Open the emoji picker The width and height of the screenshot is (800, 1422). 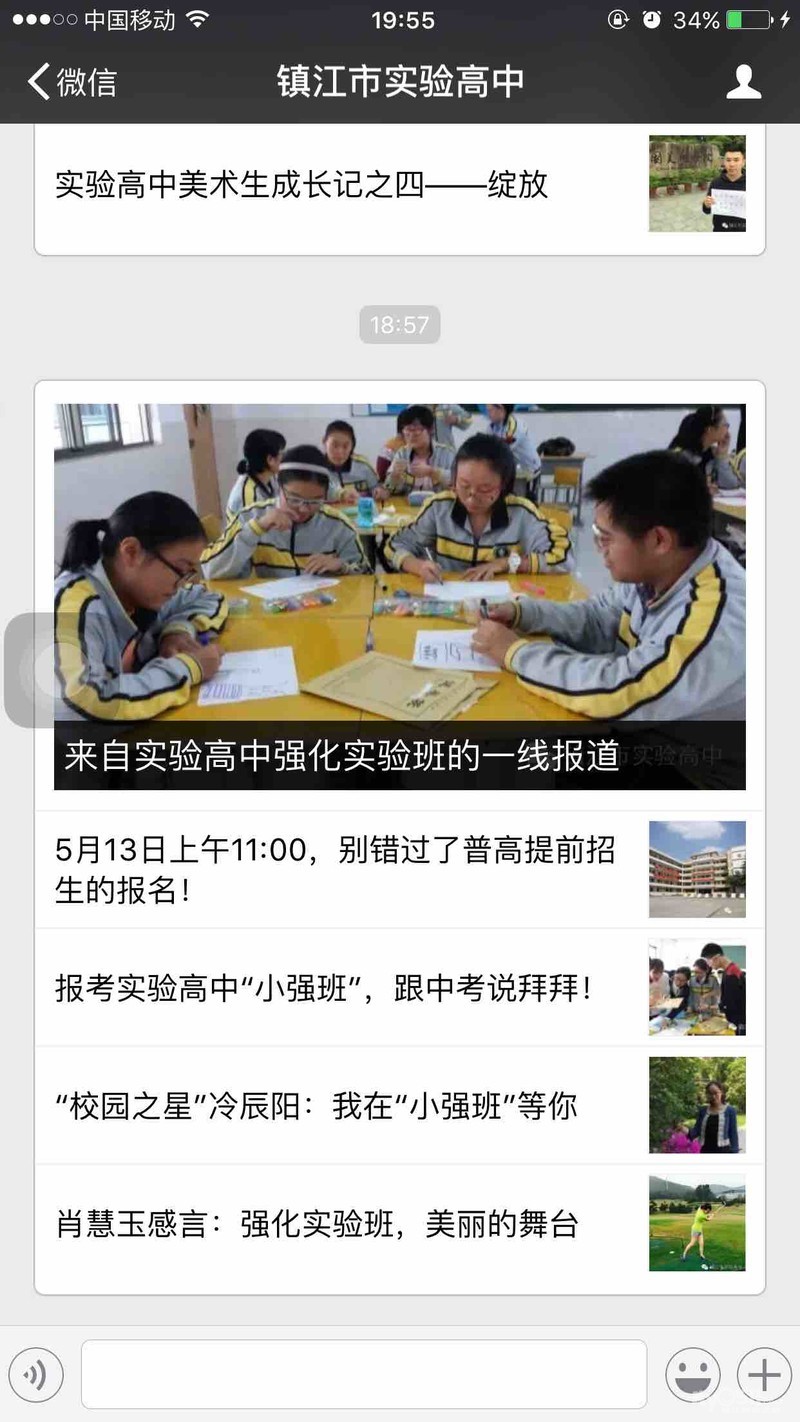click(x=692, y=1375)
